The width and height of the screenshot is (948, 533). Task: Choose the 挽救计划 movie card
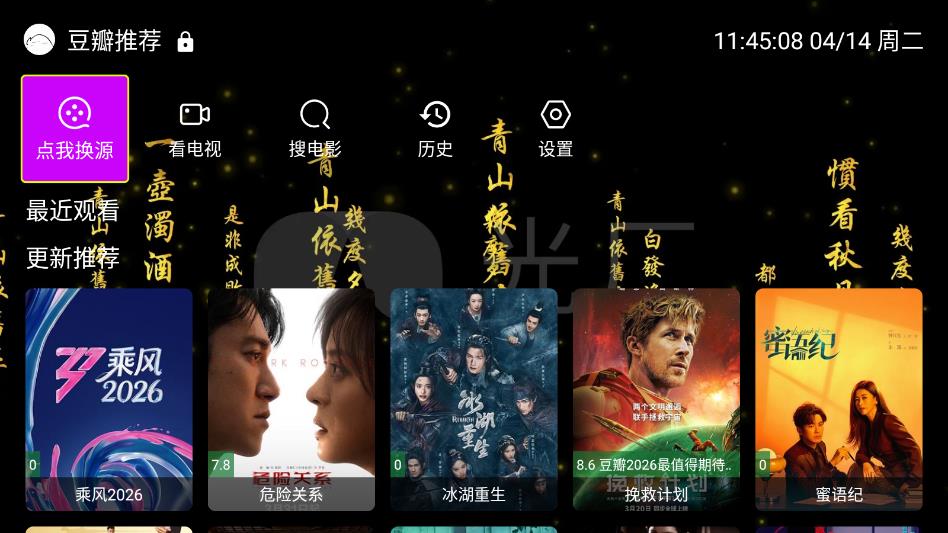coord(656,399)
